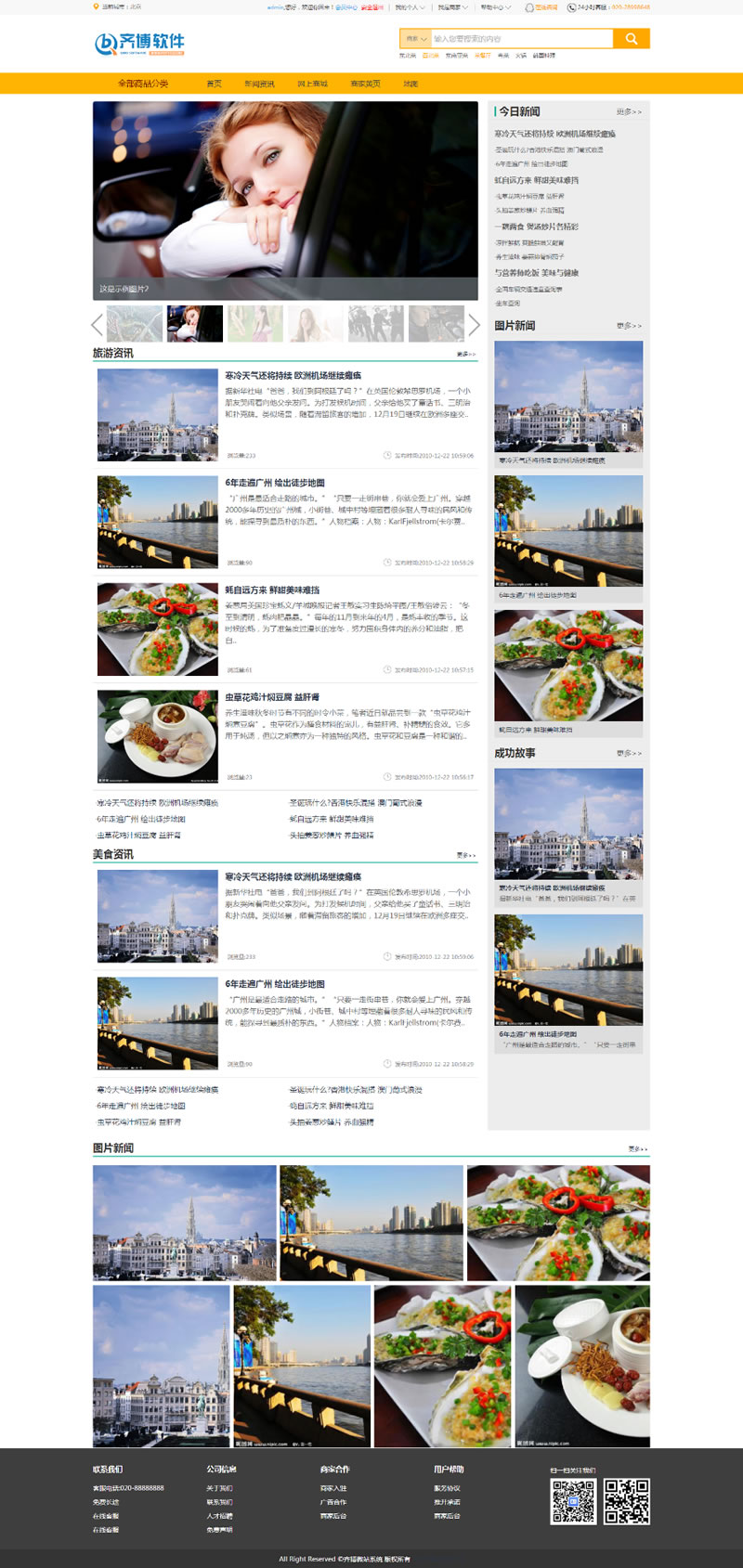
Task: Show the next slide with the right carousel arrow
Action: [474, 324]
